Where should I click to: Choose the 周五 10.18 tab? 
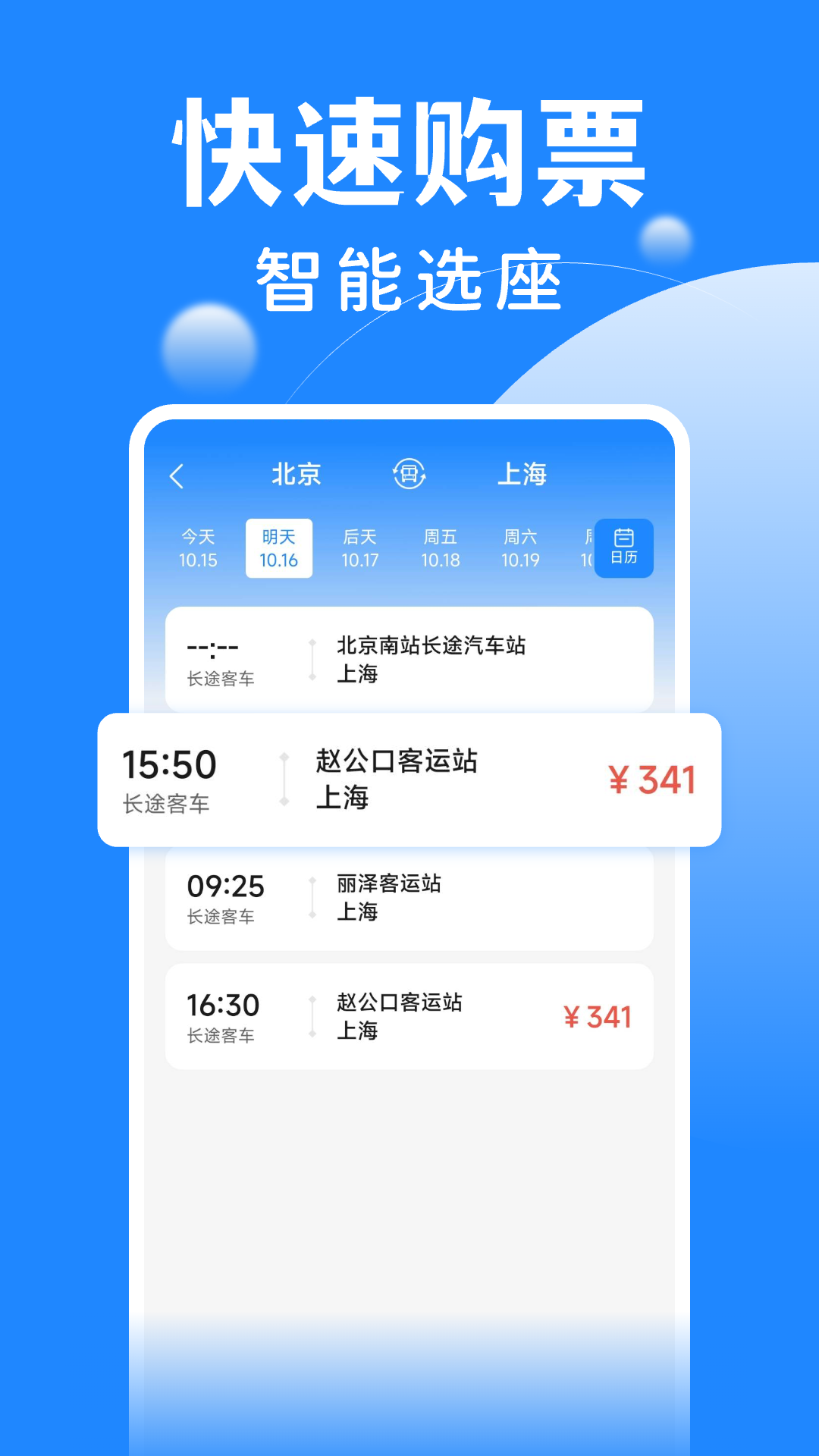pos(441,549)
